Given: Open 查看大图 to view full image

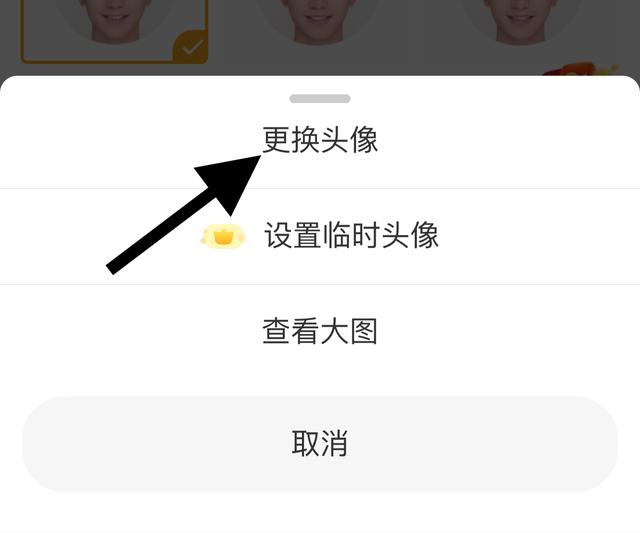Looking at the screenshot, I should point(320,331).
